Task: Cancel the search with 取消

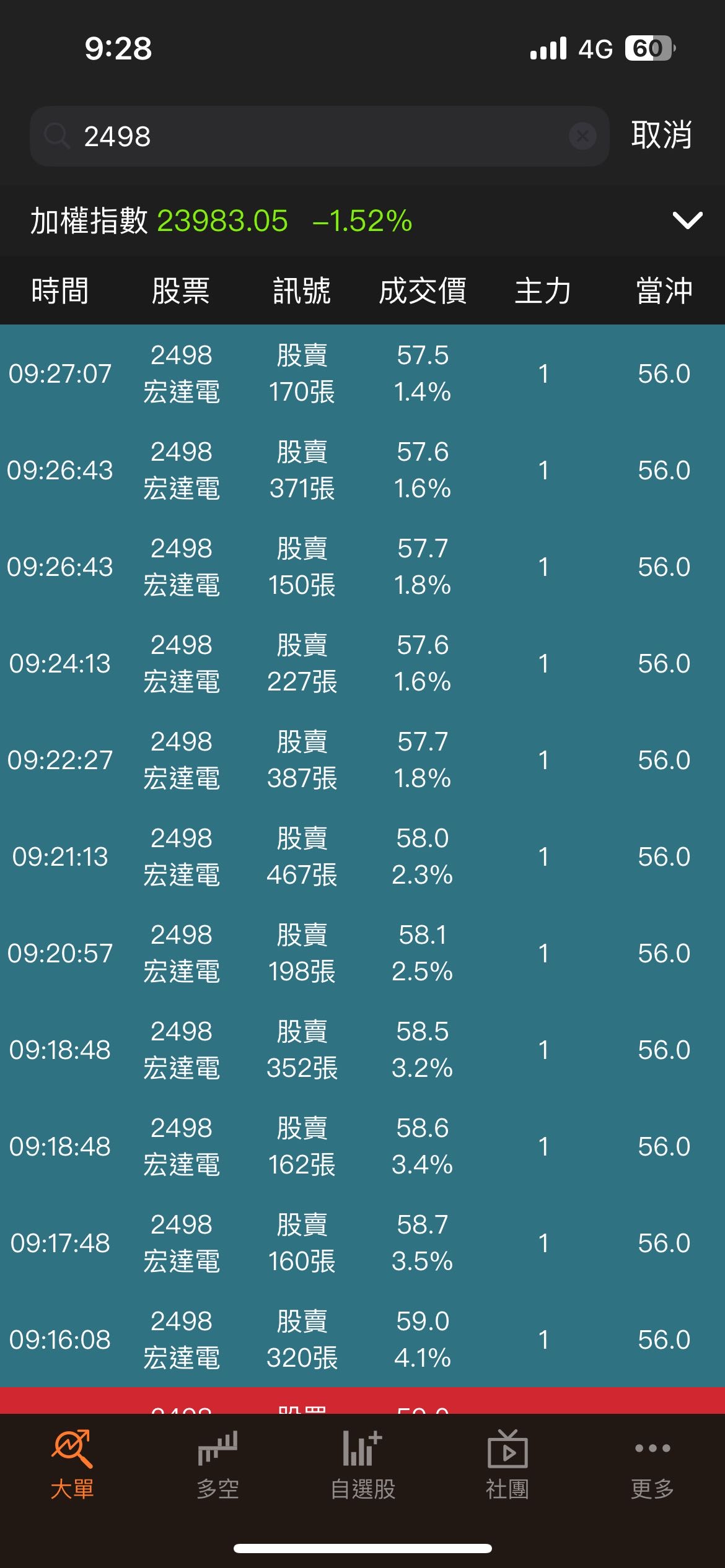Action: tap(661, 135)
